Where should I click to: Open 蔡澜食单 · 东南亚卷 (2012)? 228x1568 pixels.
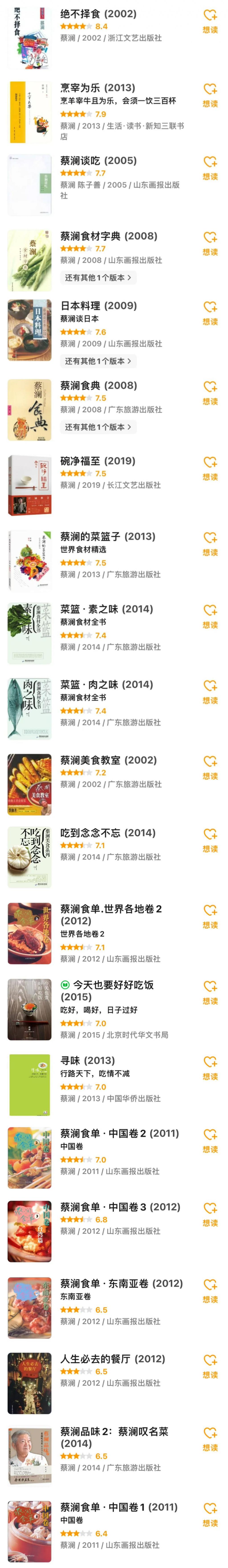coord(121,1283)
